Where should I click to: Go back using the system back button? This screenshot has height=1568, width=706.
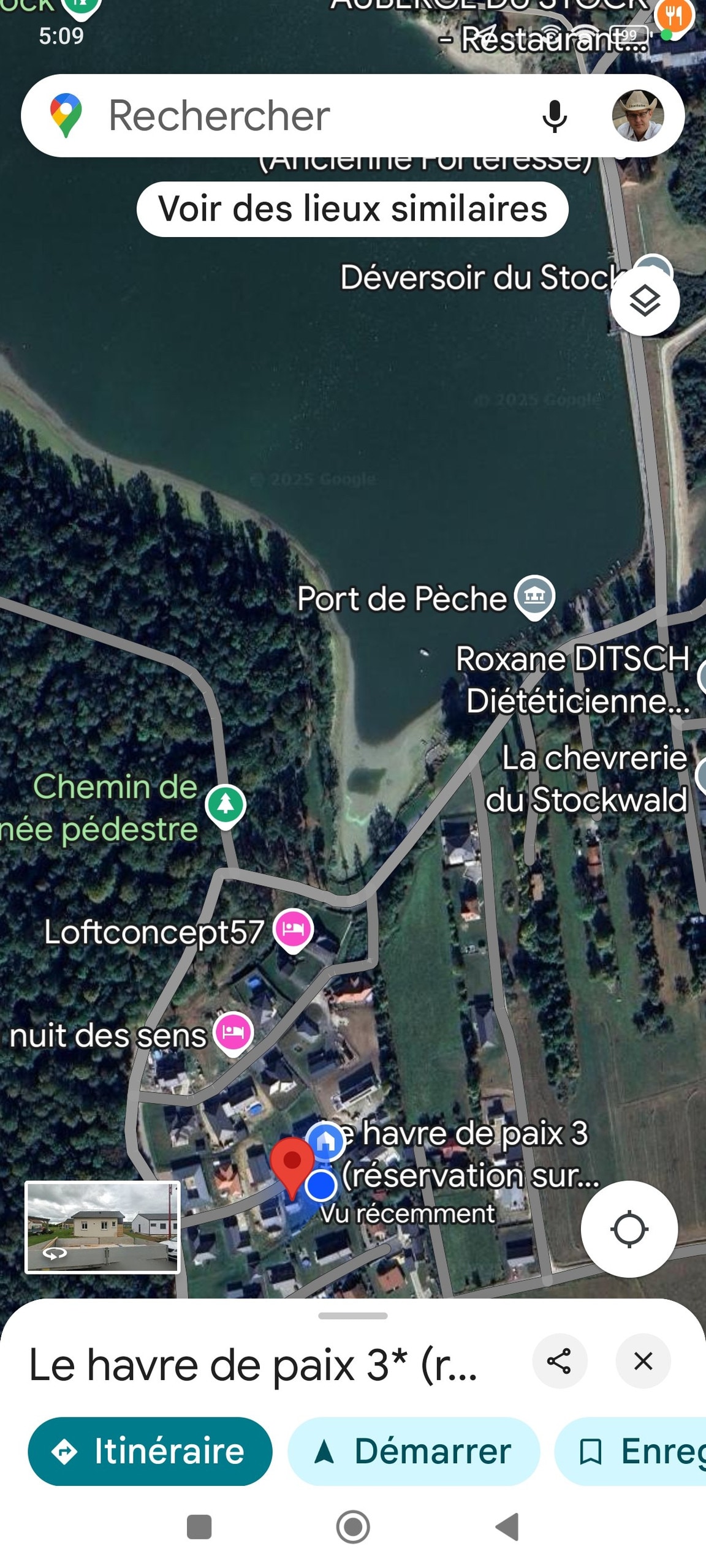pyautogui.click(x=507, y=1526)
